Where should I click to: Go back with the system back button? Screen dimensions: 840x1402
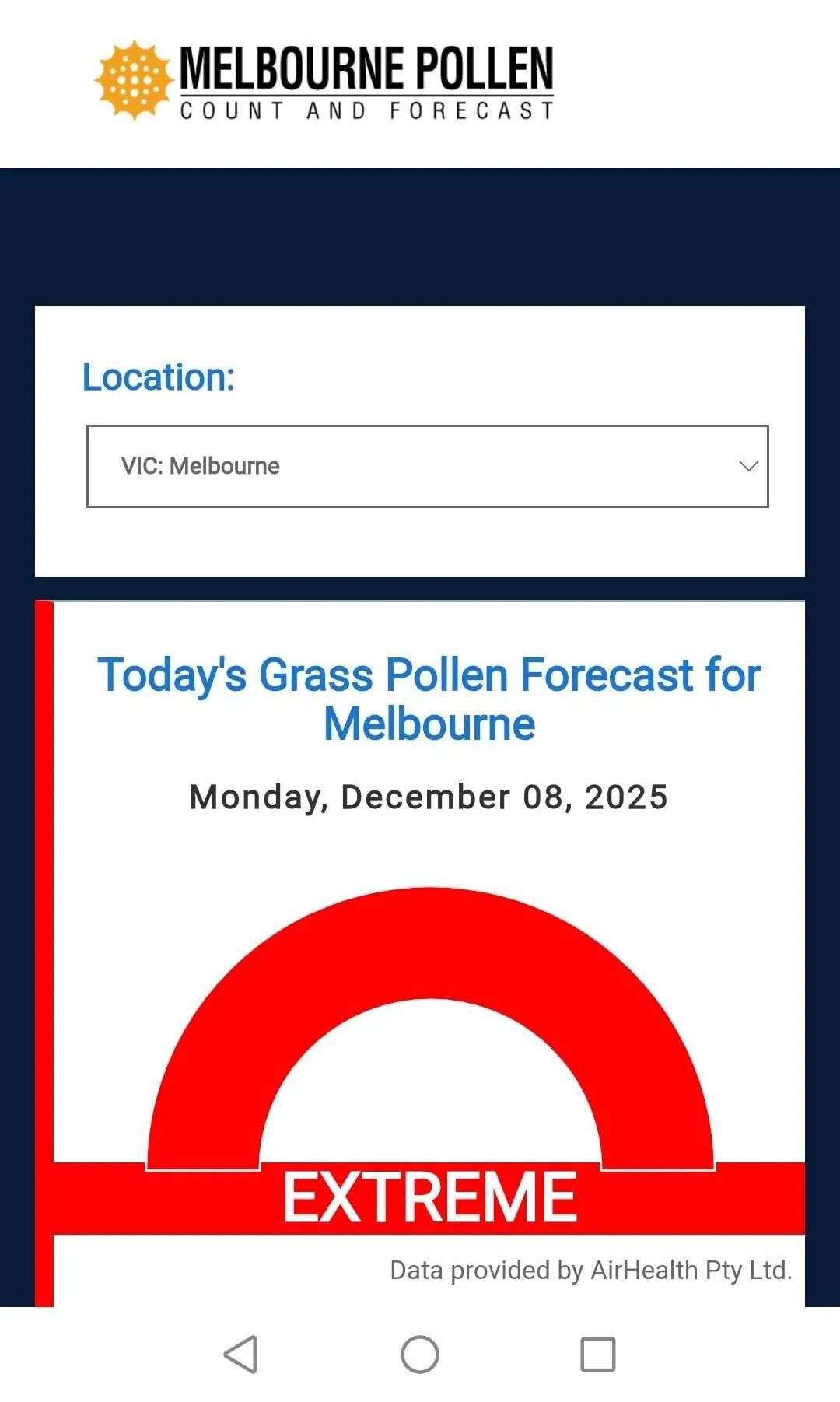[x=241, y=1355]
